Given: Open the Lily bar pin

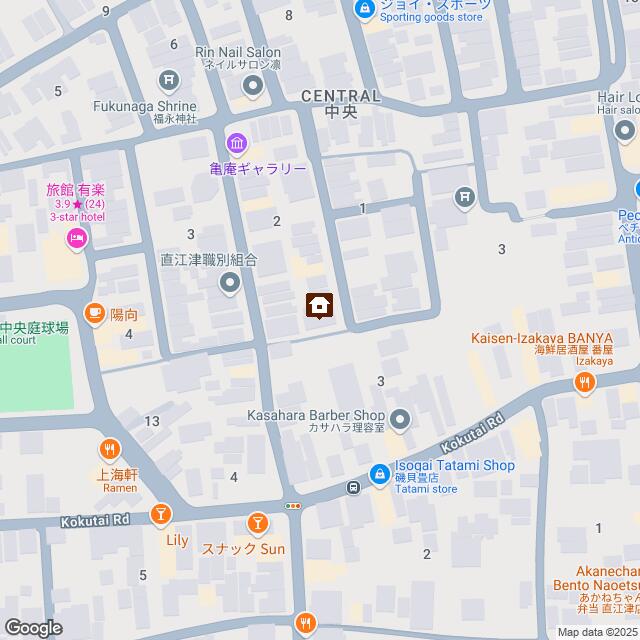Looking at the screenshot, I should [160, 515].
